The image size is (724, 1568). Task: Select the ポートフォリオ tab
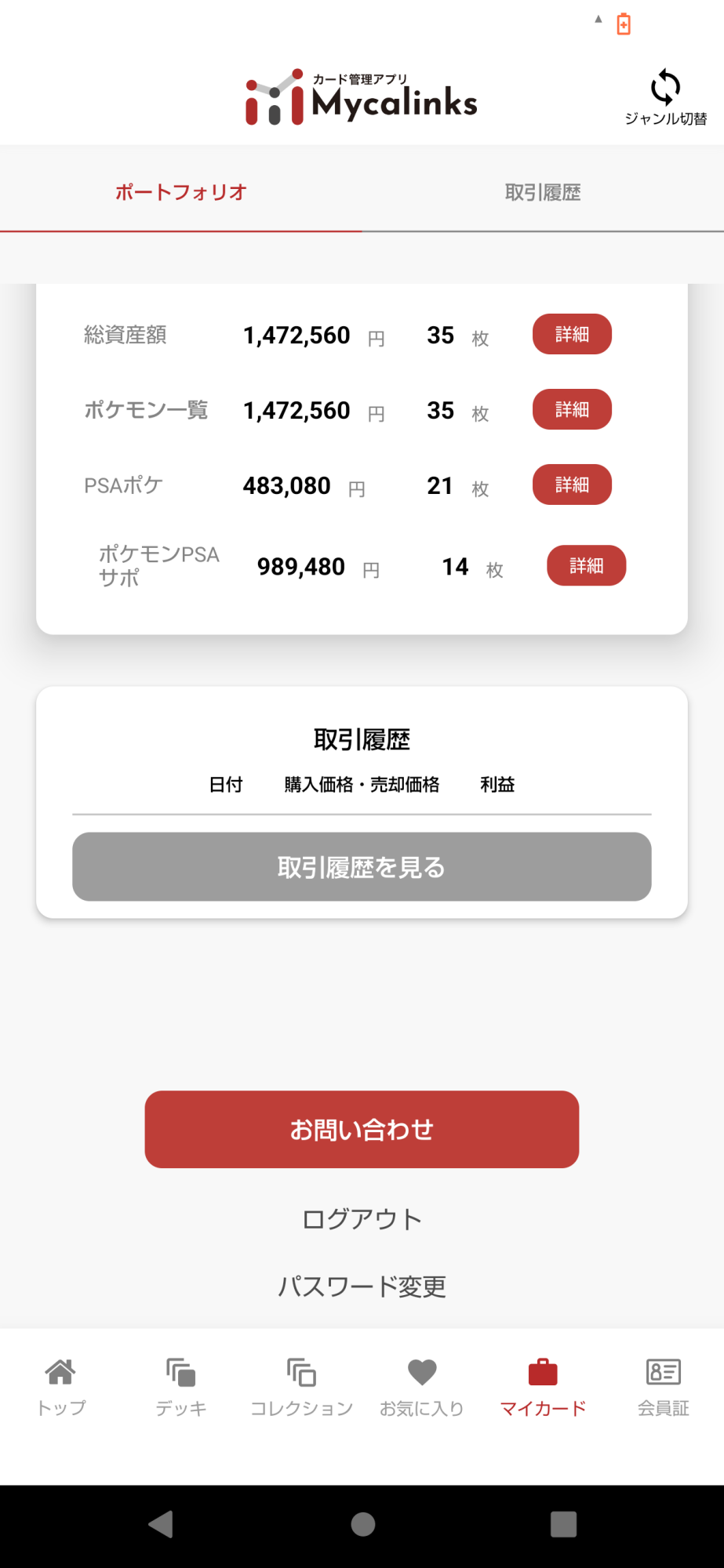pyautogui.click(x=181, y=192)
